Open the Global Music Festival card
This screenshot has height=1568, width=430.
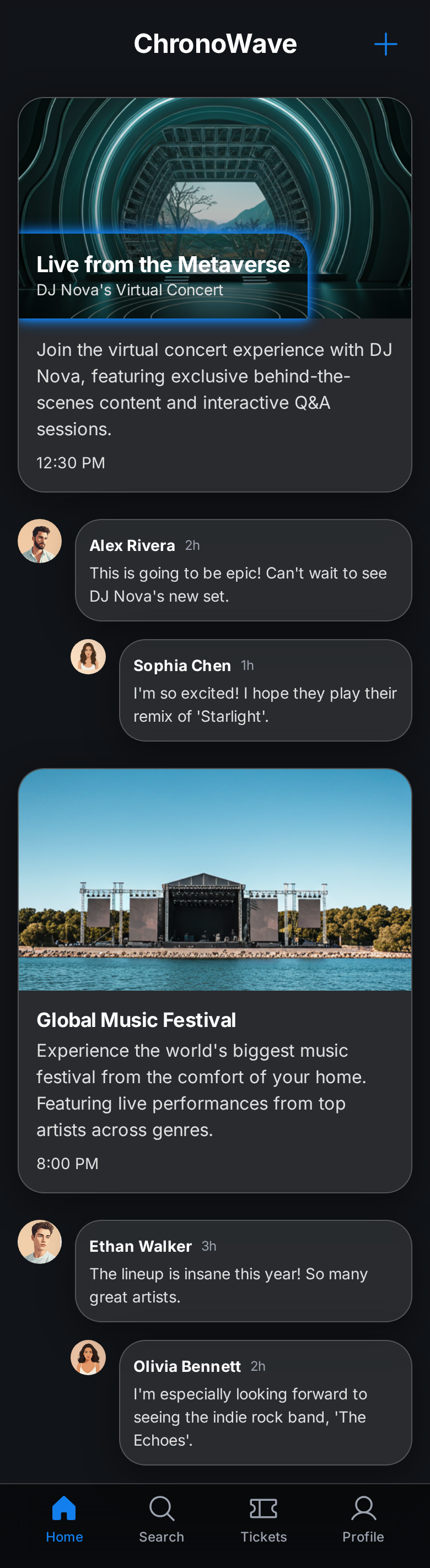coord(214,980)
